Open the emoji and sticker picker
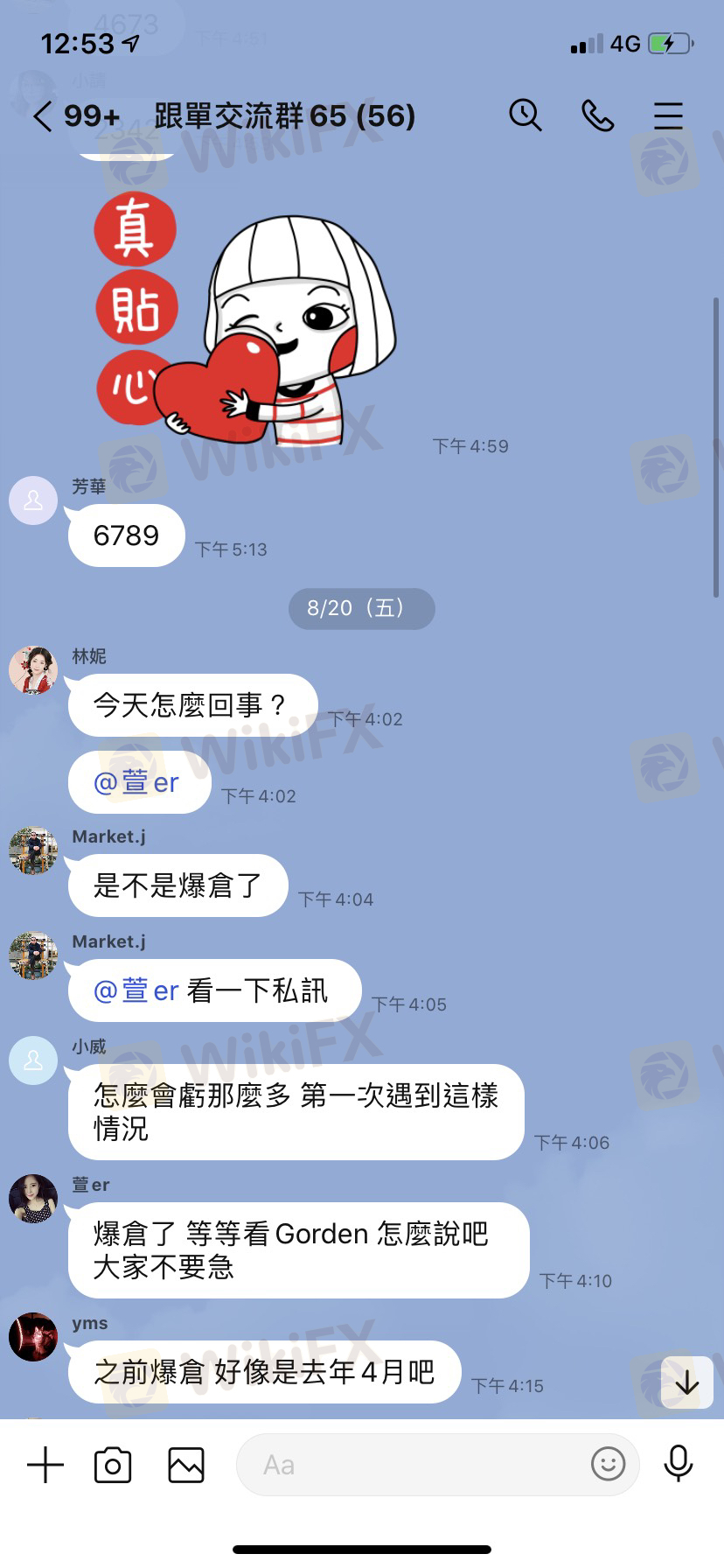The image size is (724, 1568). tap(608, 1464)
